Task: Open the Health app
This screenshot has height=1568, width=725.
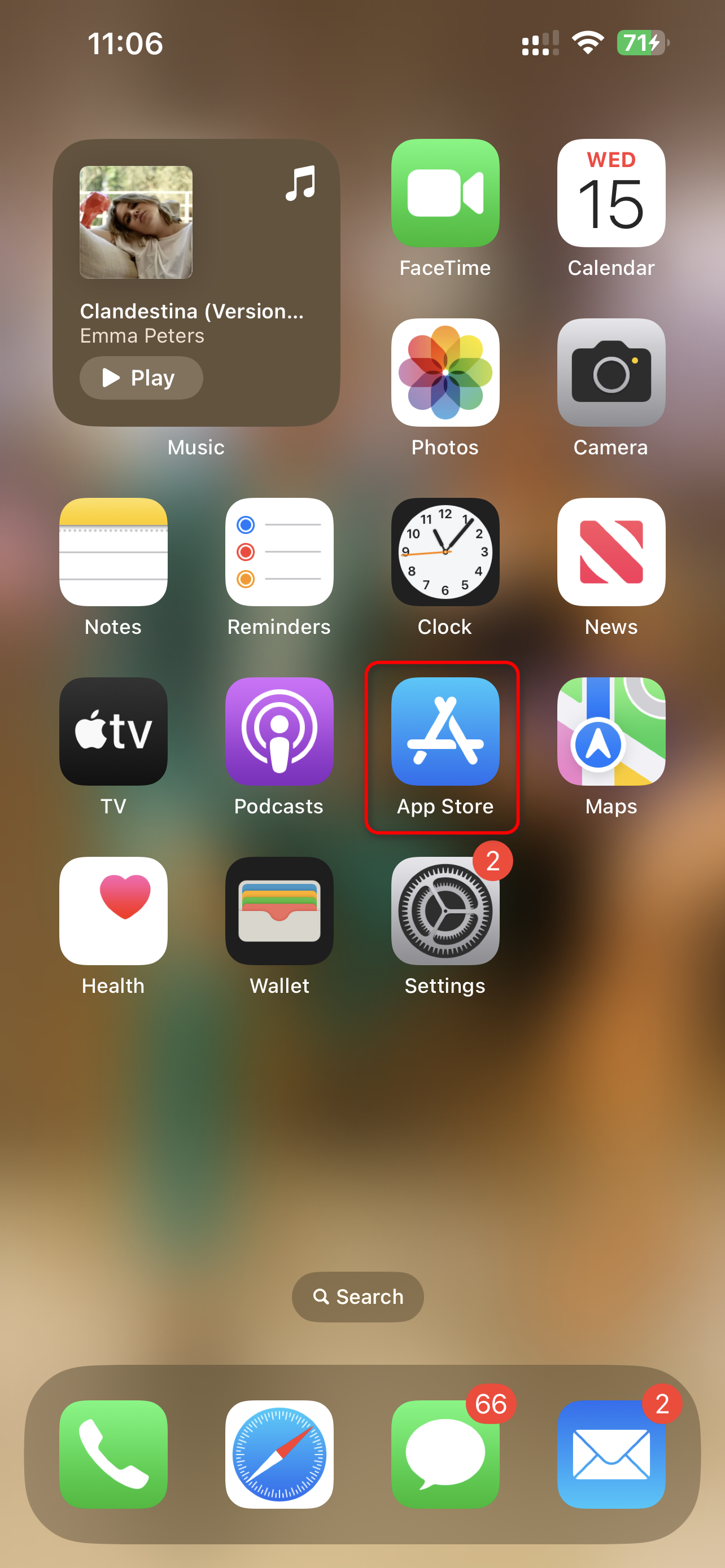Action: click(113, 910)
